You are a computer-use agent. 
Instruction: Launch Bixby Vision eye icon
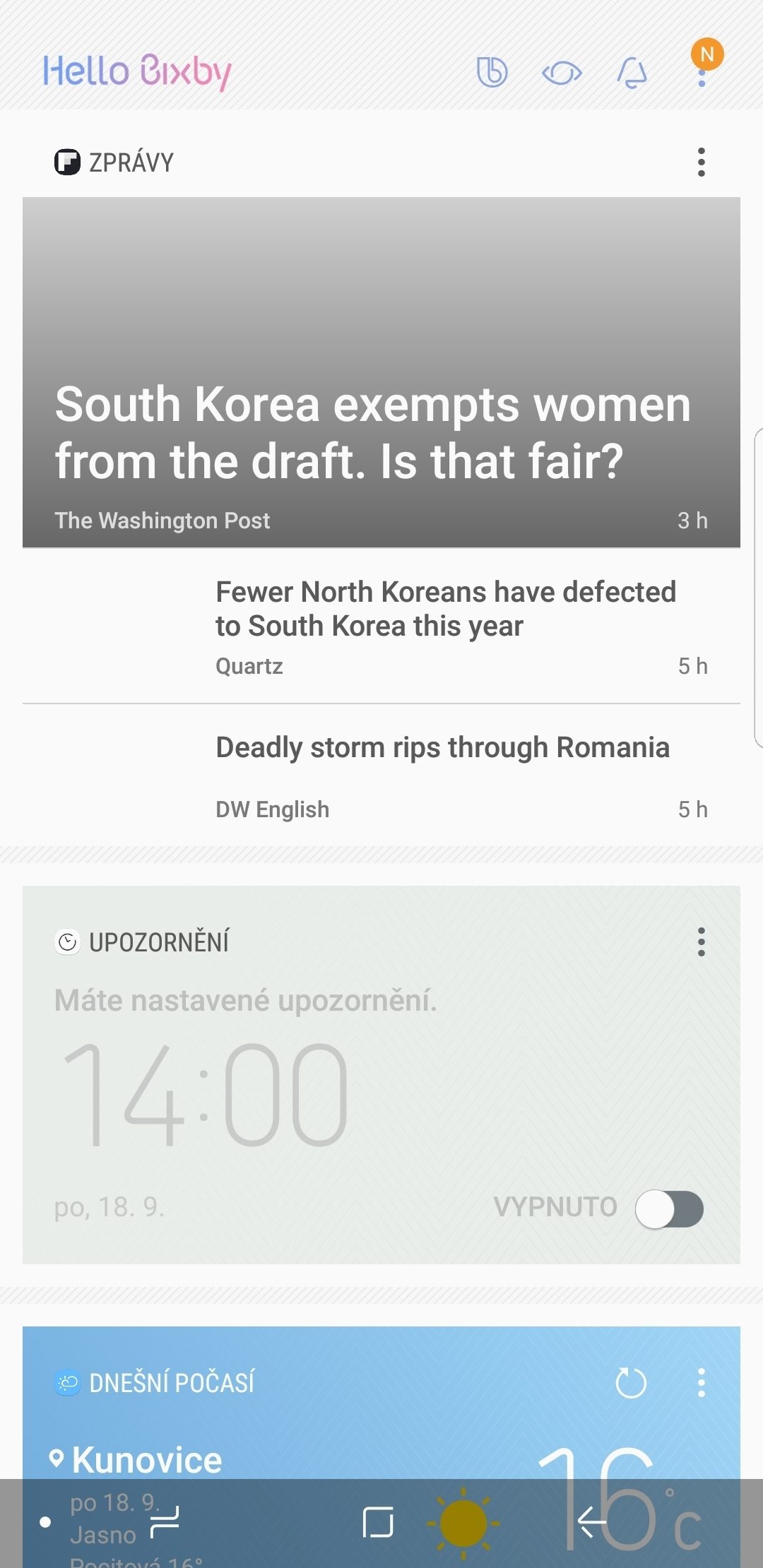click(562, 73)
